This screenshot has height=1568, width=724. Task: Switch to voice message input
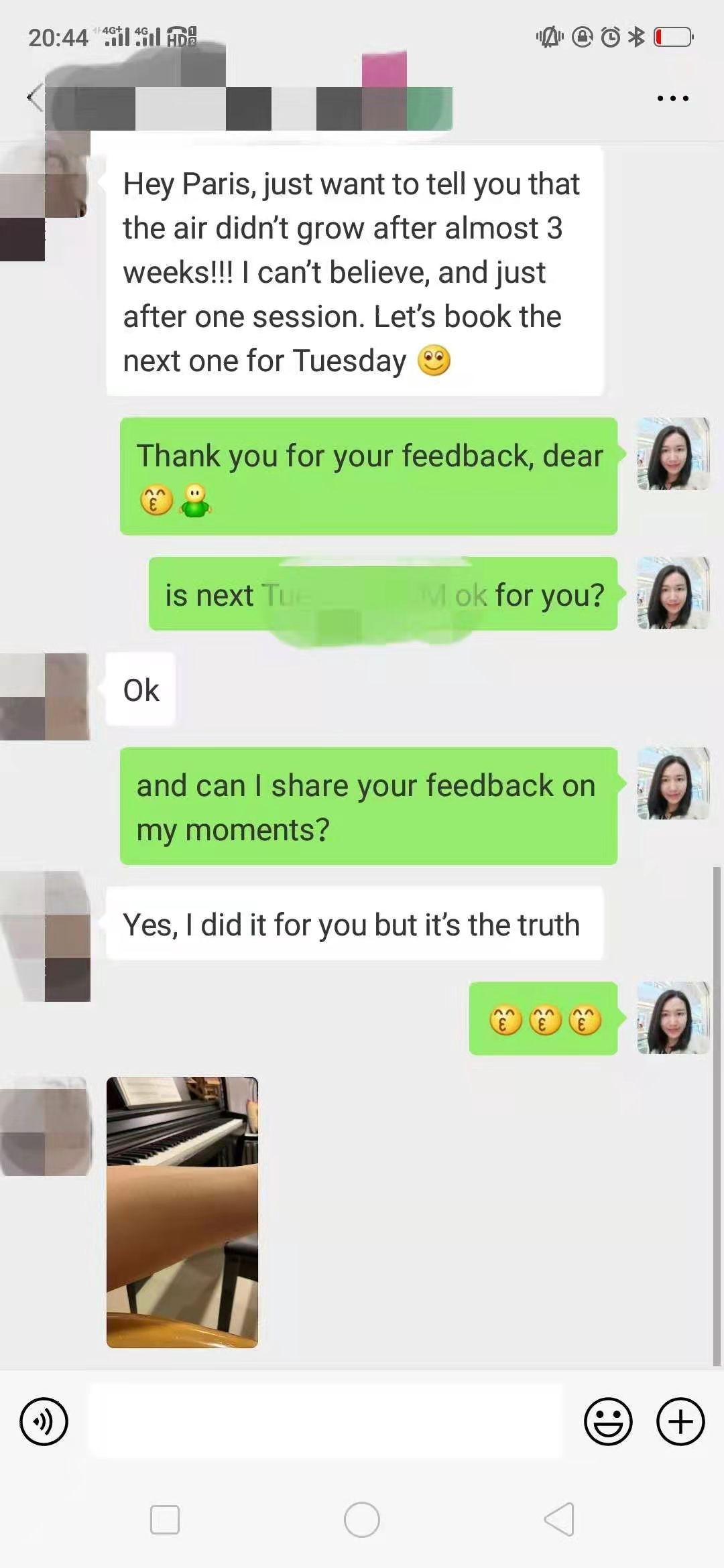(x=44, y=1421)
